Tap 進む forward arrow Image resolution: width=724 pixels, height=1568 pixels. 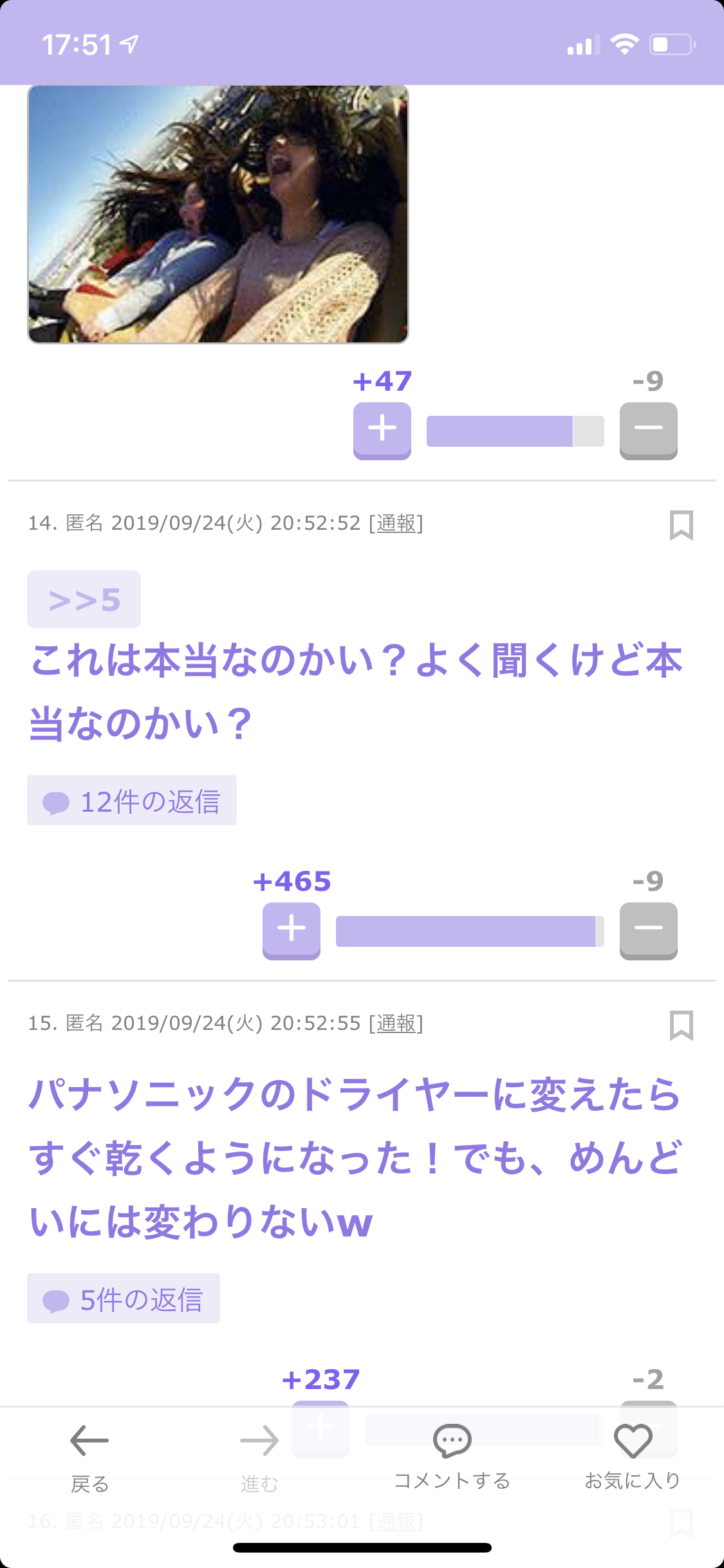click(x=259, y=1458)
